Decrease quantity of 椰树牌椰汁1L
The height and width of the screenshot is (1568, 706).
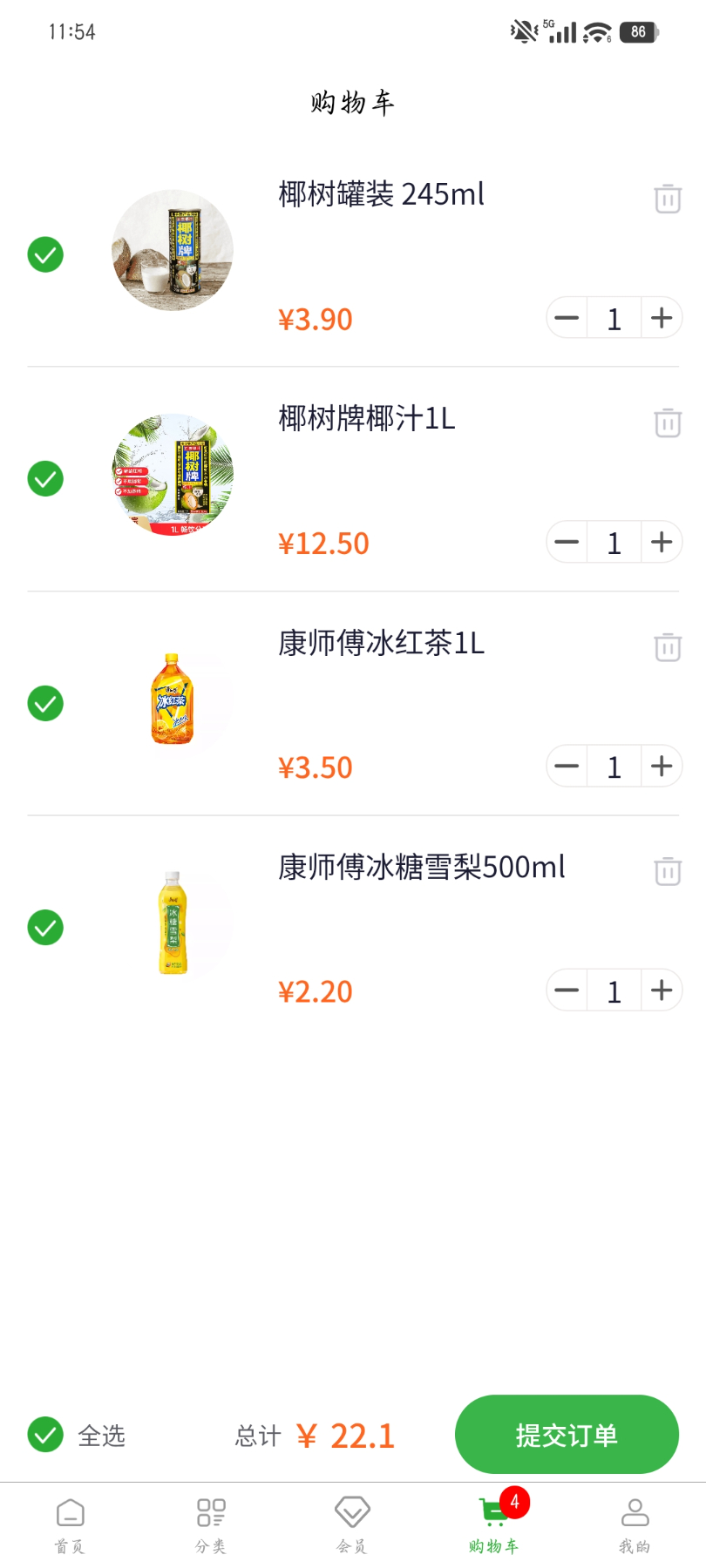click(x=567, y=542)
